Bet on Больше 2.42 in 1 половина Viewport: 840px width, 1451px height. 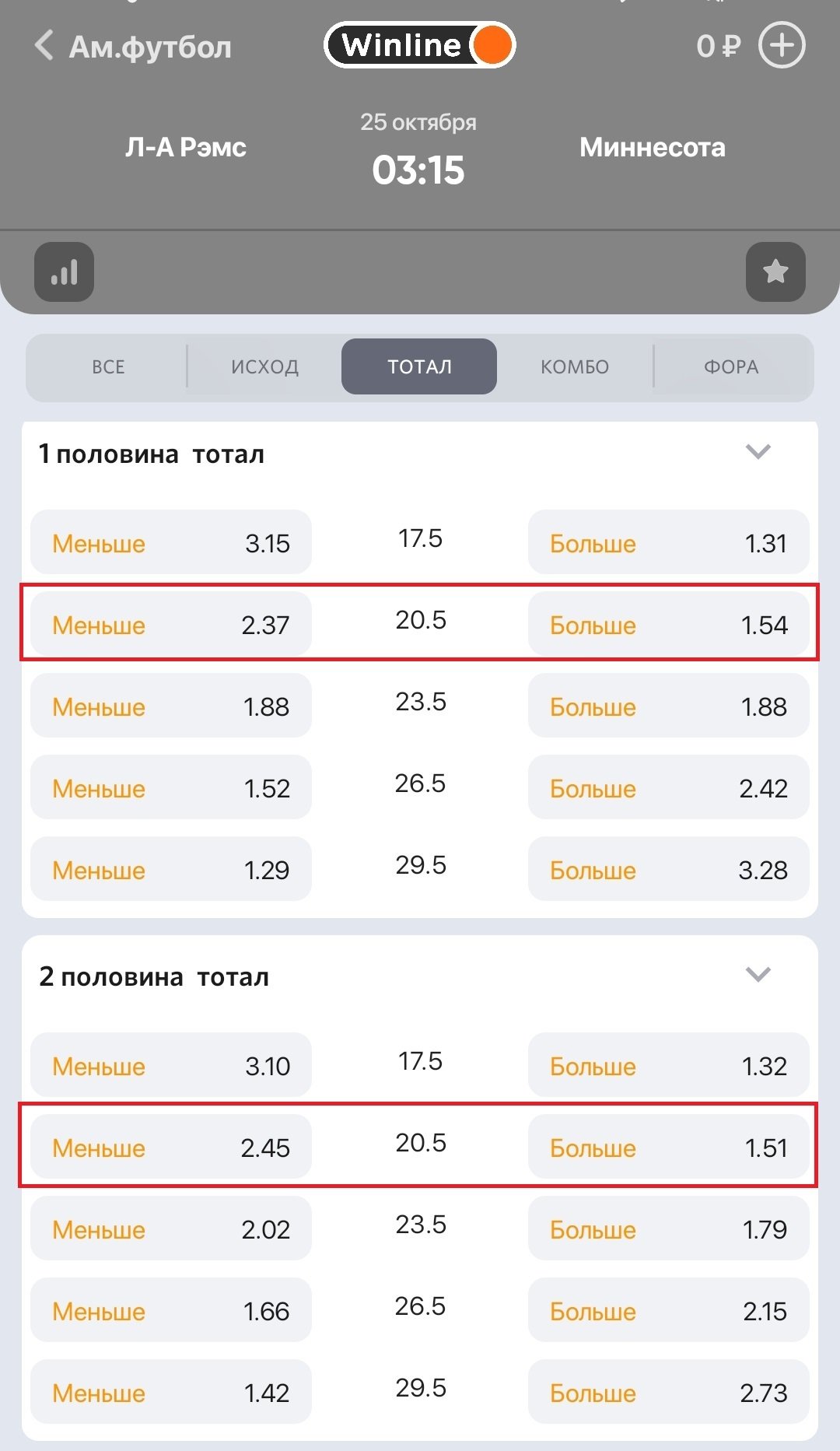[x=668, y=788]
